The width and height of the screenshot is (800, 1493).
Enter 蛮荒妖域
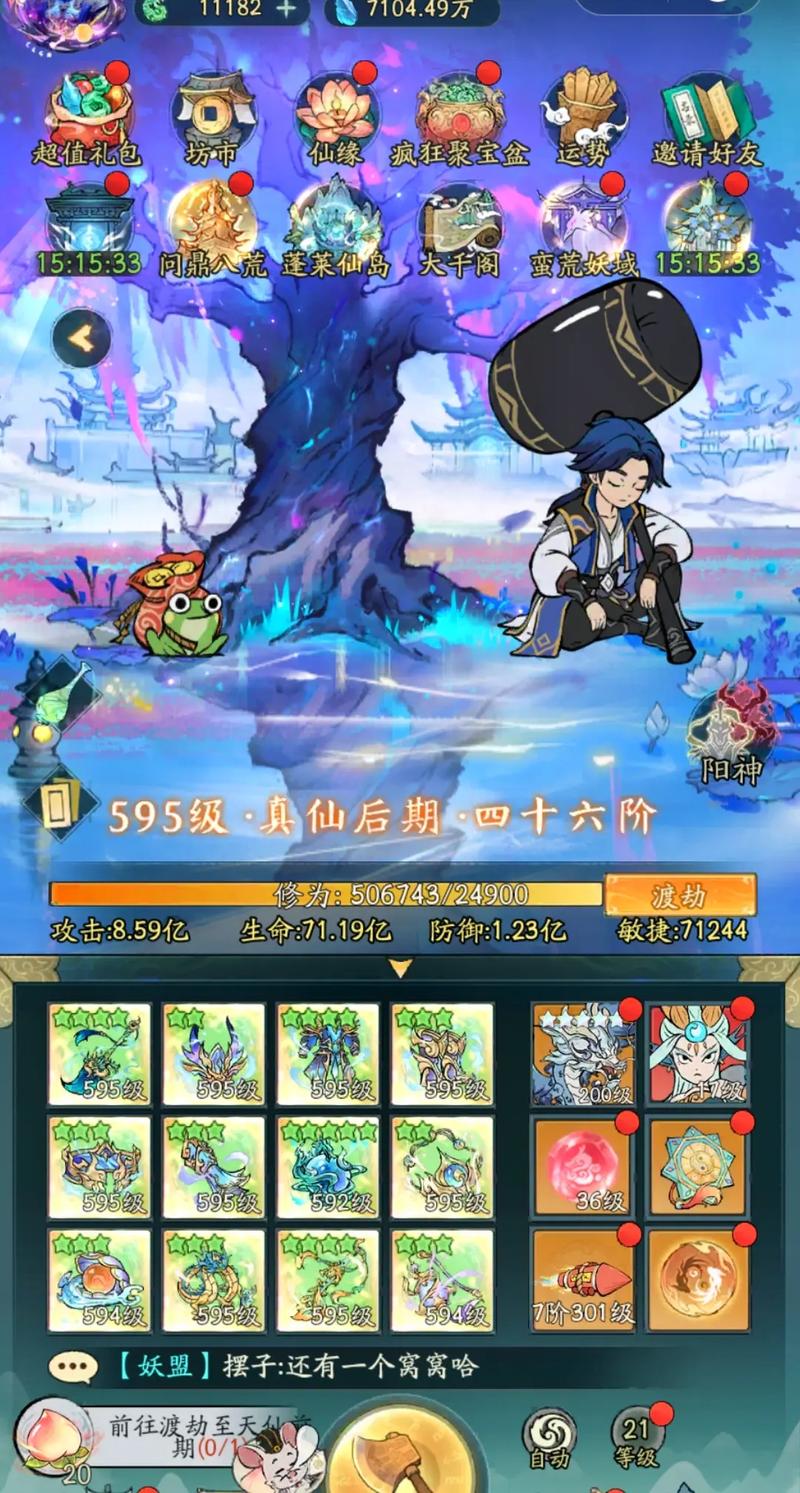tap(583, 228)
